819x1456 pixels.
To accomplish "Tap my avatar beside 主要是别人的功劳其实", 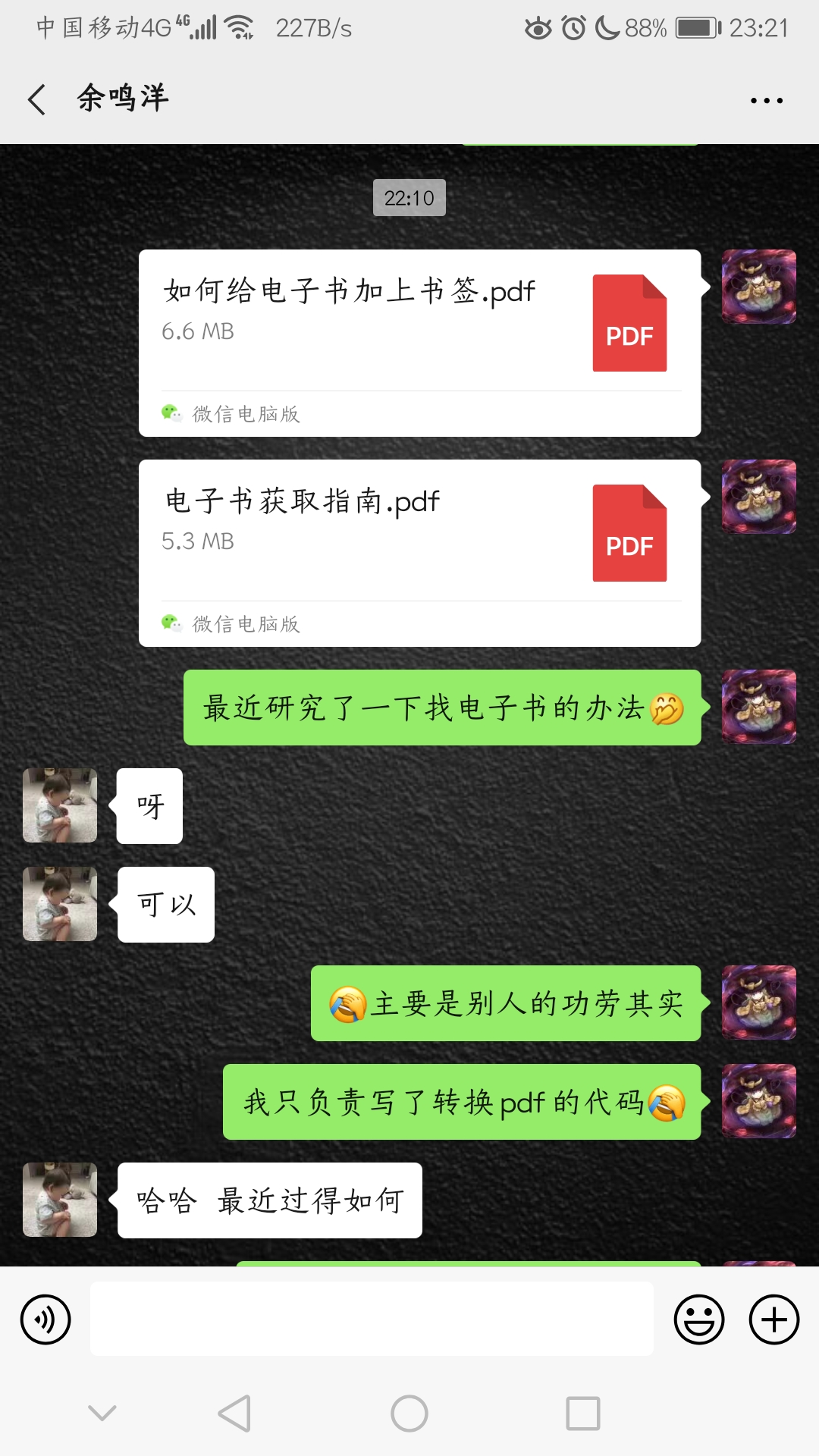I will (758, 1003).
